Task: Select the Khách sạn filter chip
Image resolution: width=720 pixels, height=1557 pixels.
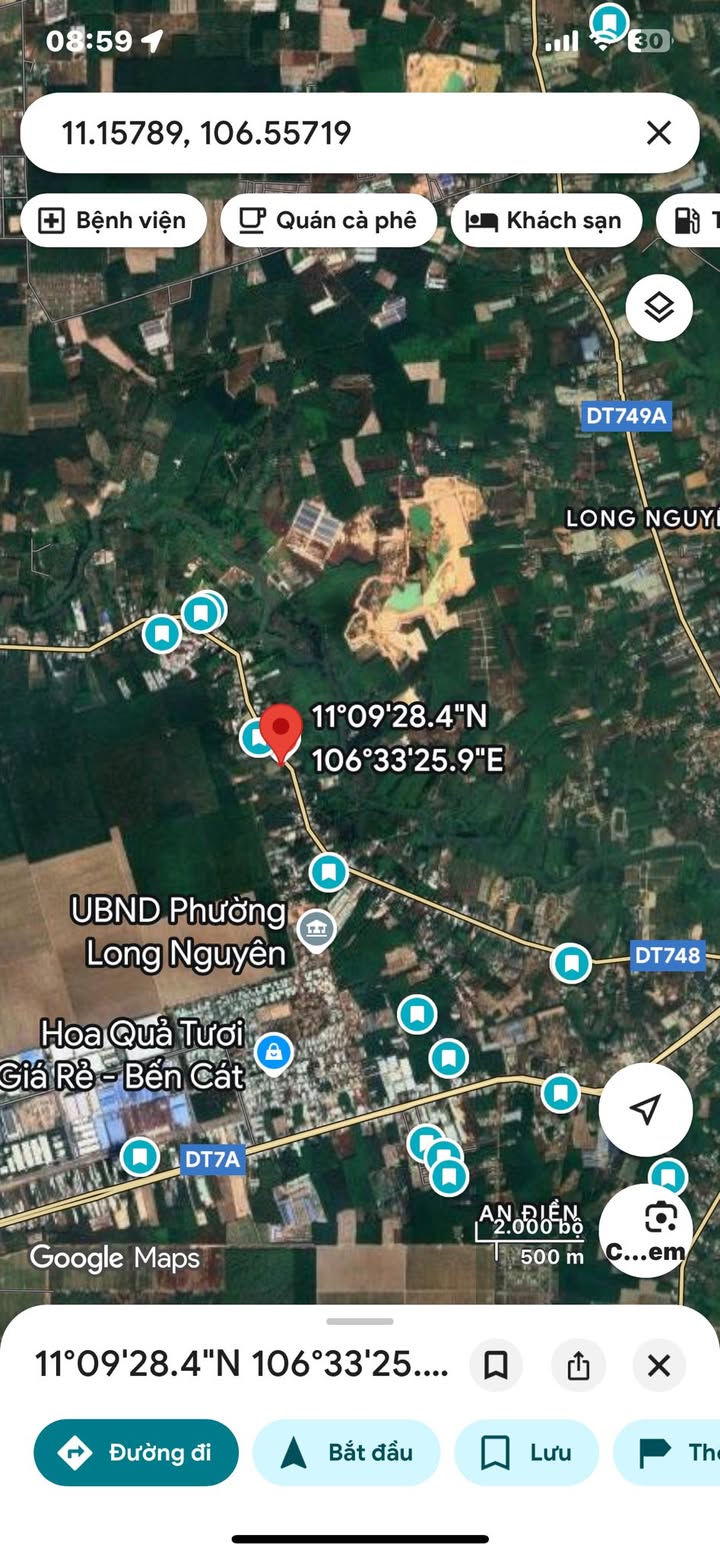Action: click(545, 220)
